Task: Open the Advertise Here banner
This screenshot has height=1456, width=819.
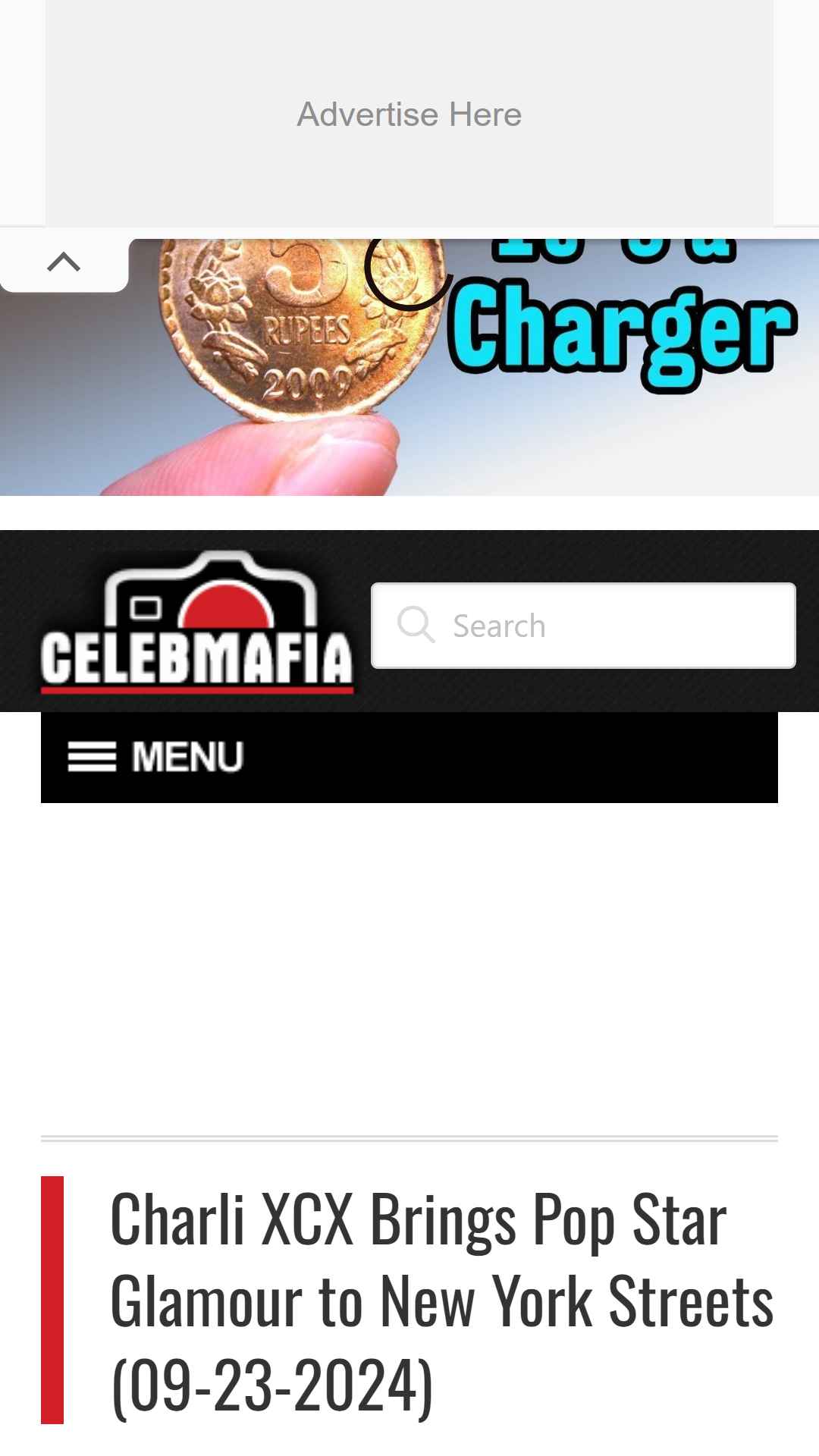Action: [409, 114]
